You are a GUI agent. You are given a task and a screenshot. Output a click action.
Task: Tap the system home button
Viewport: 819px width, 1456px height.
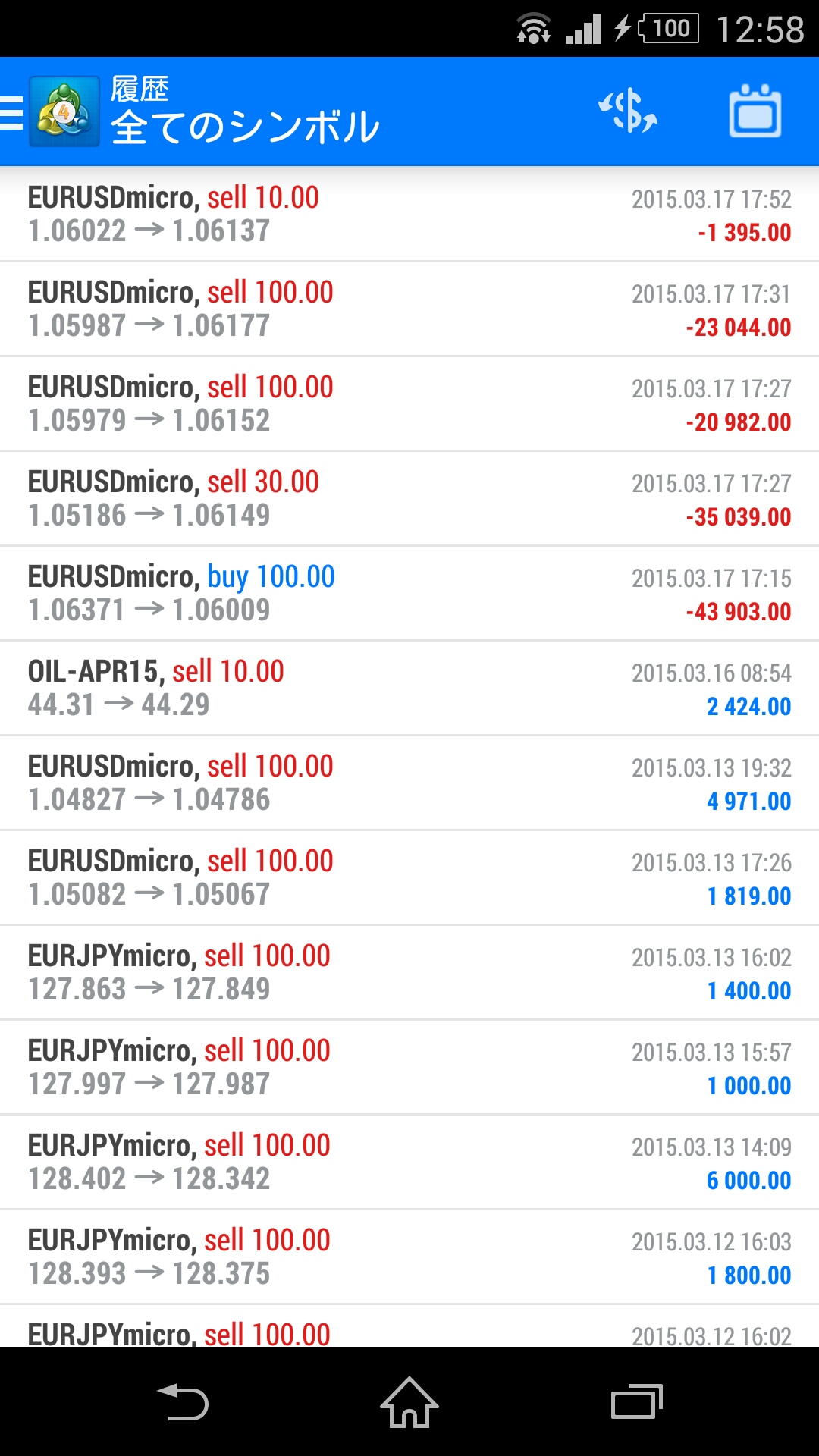409,1401
